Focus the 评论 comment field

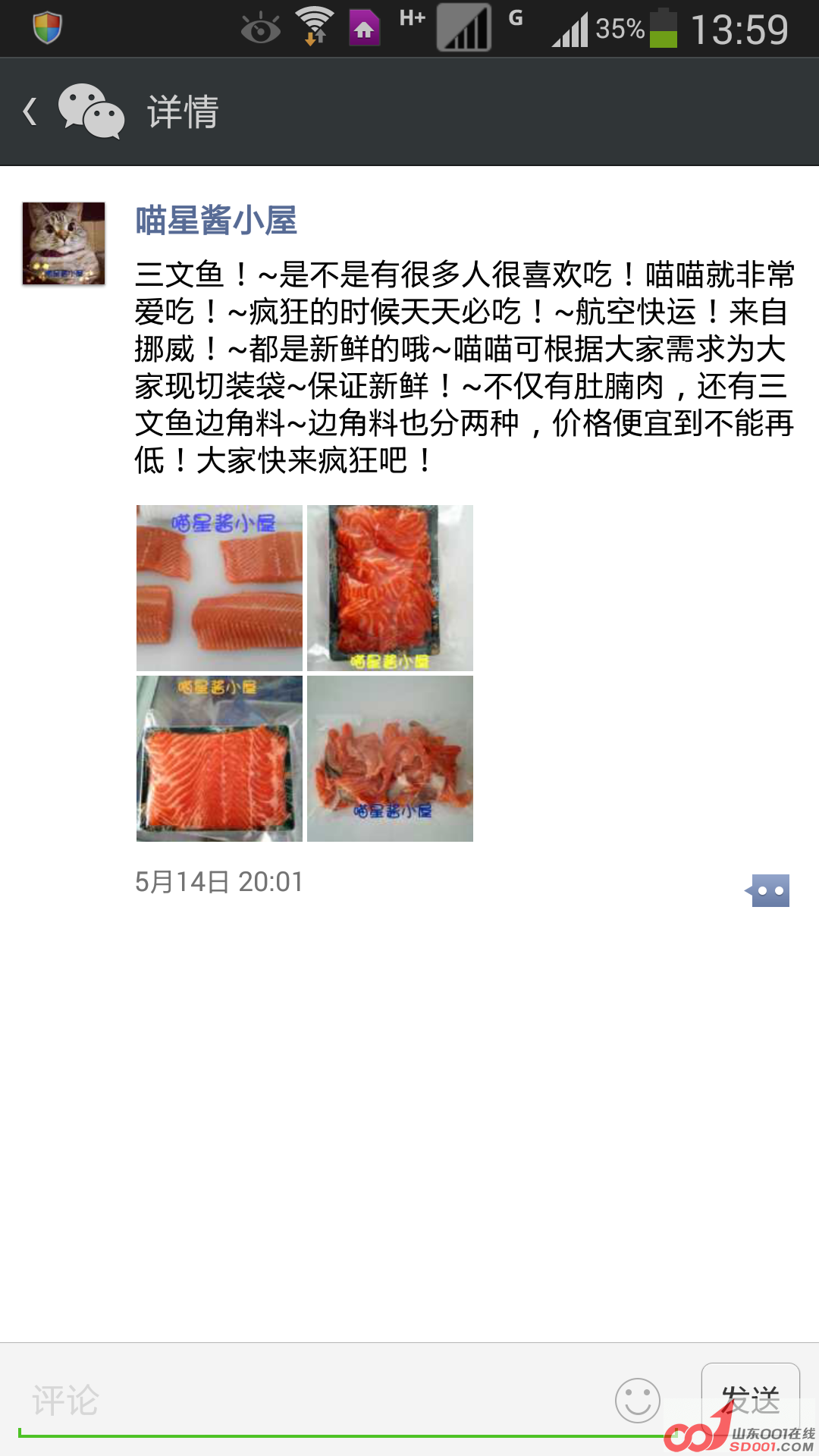[303, 1400]
